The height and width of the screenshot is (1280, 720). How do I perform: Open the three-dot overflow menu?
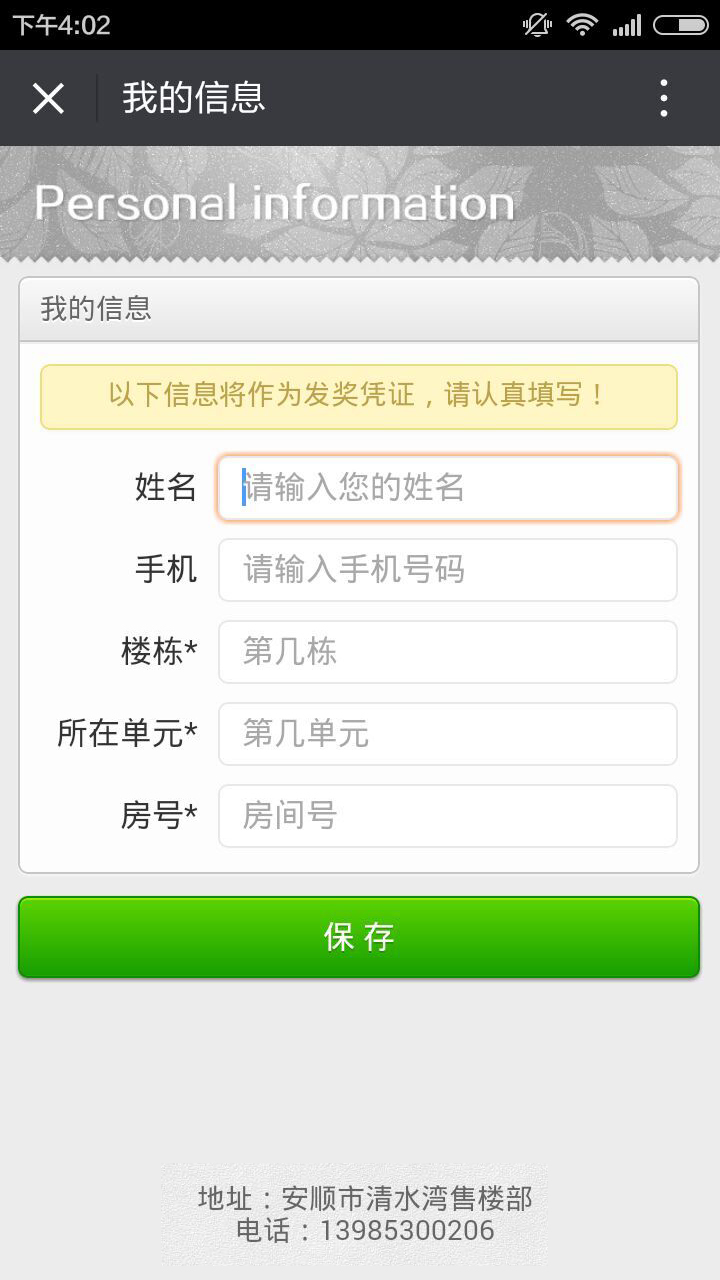pos(664,98)
